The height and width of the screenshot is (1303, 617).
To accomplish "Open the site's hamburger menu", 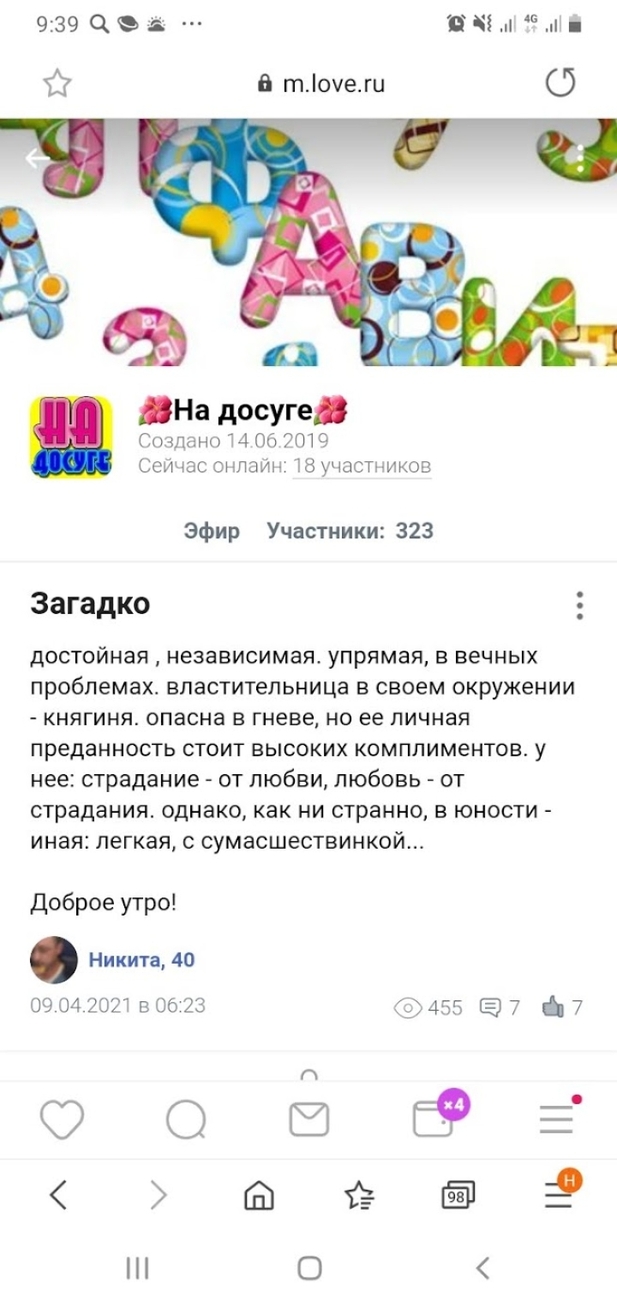I will [x=556, y=1119].
